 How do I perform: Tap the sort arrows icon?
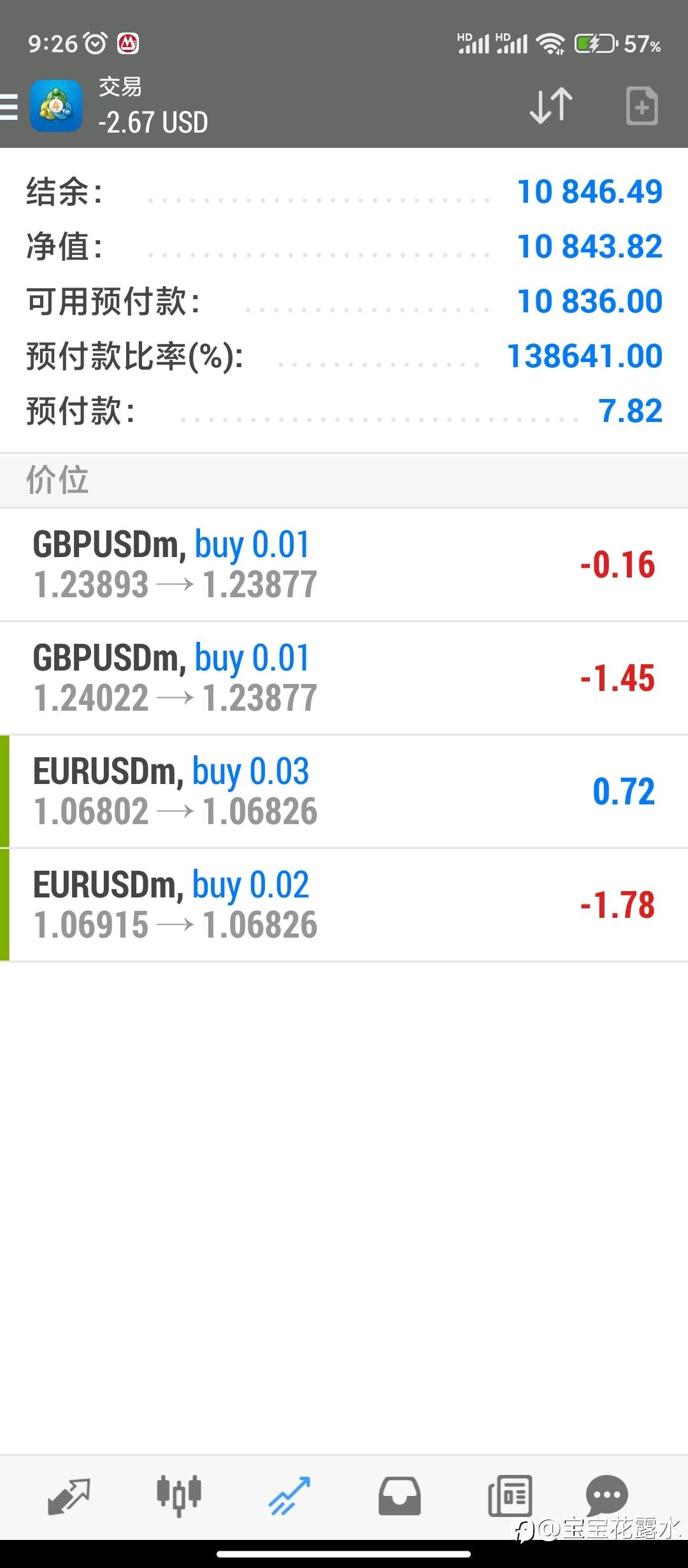click(x=551, y=105)
